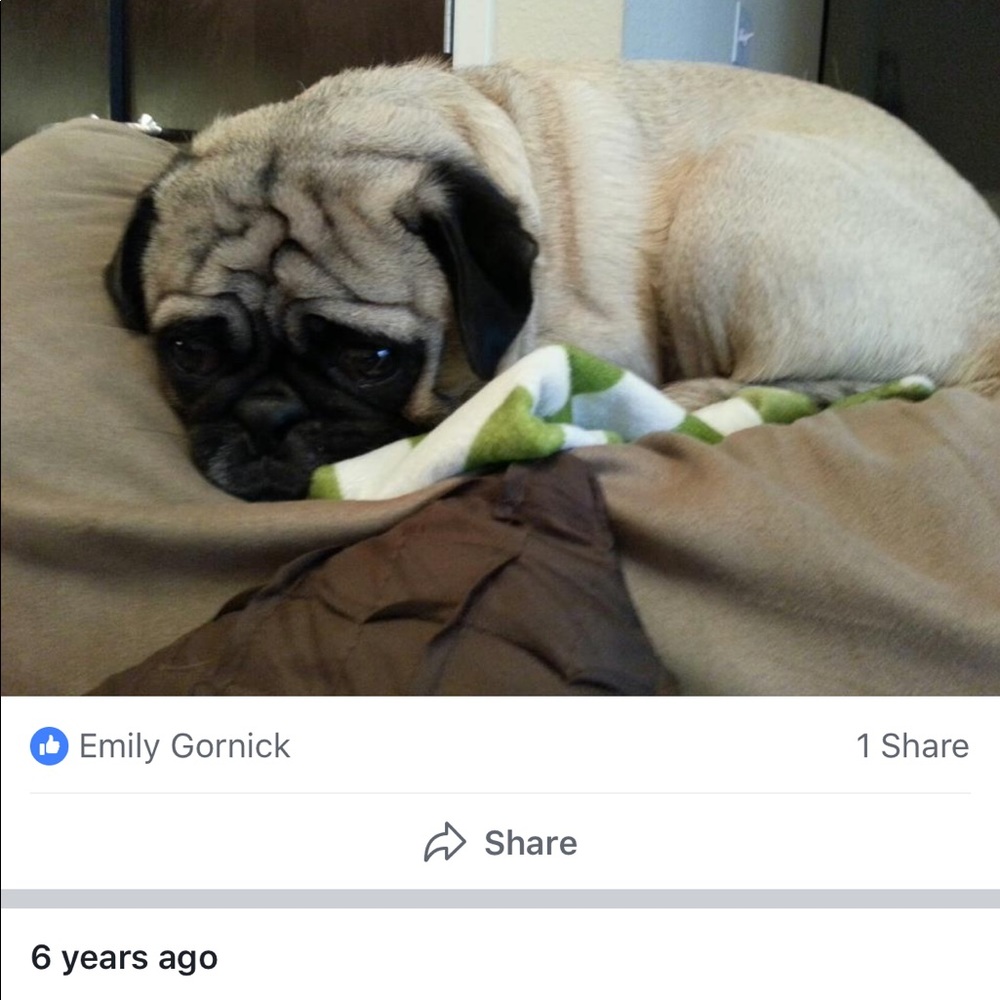Share this pug photo post
Image resolution: width=1000 pixels, height=1000 pixels.
[501, 843]
